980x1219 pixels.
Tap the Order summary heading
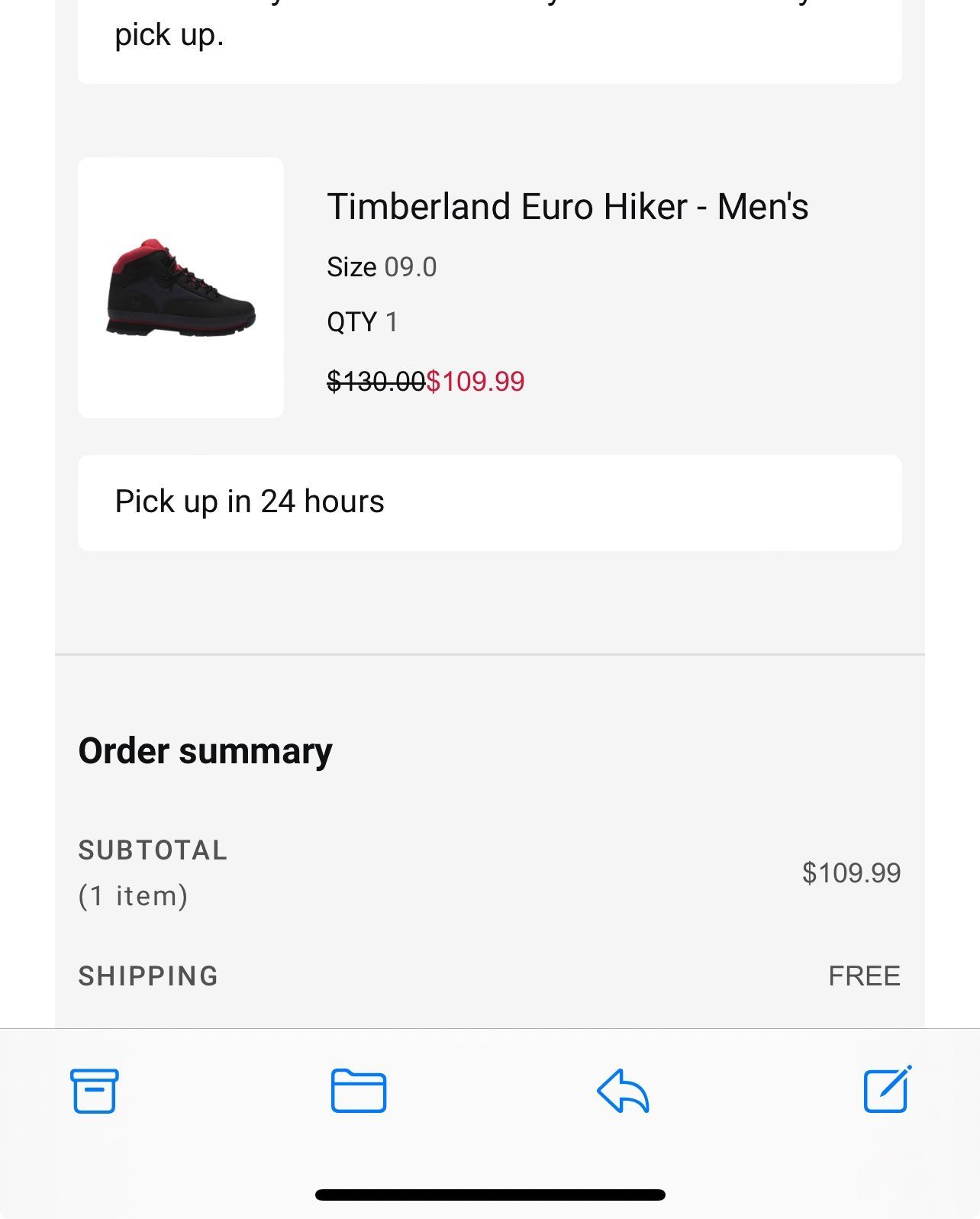click(205, 750)
